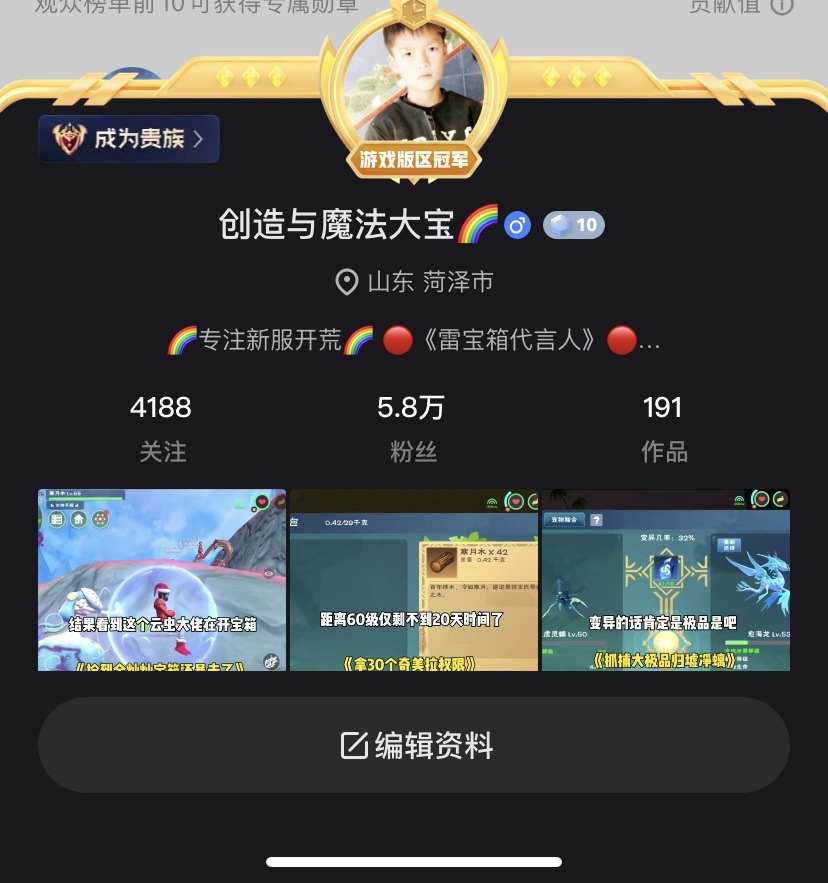Screen dimensions: 828x883
Task: Tap 编辑资料 to edit profile
Action: coord(413,746)
